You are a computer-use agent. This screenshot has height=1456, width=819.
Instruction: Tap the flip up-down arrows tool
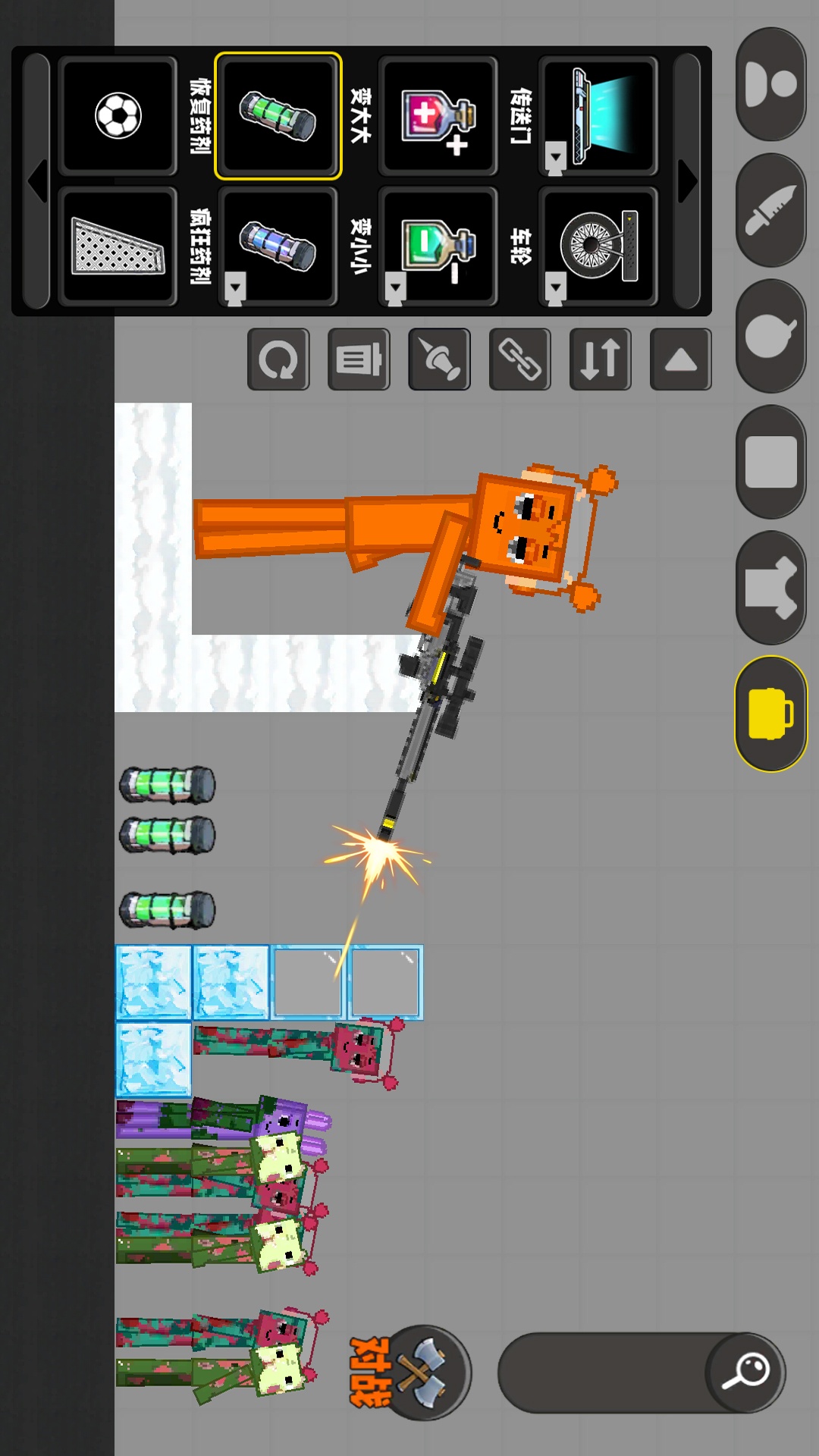point(600,359)
